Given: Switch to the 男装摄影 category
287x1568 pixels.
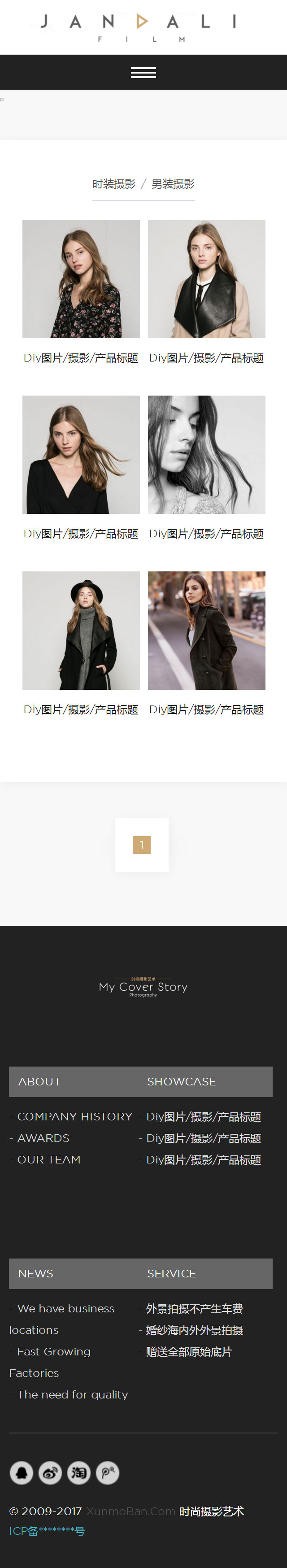Looking at the screenshot, I should pyautogui.click(x=173, y=184).
